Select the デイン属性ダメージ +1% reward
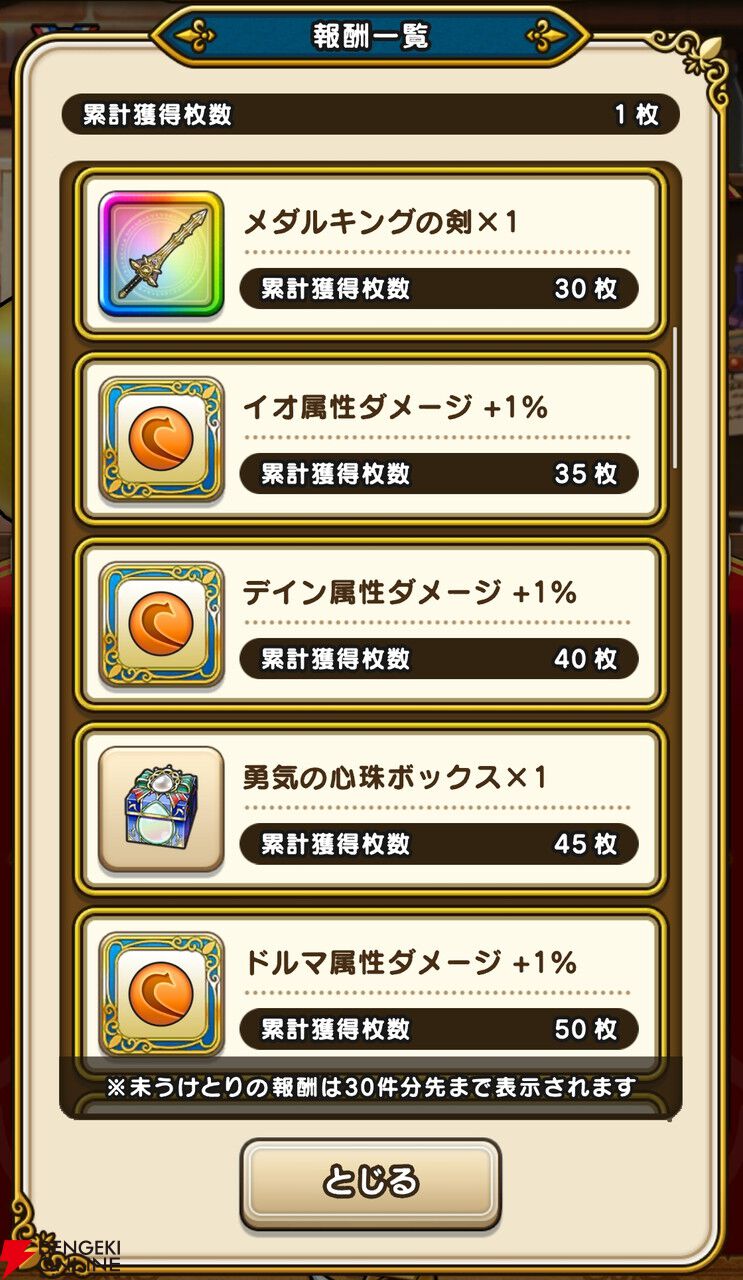Viewport: 743px width, 1280px height. [370, 624]
